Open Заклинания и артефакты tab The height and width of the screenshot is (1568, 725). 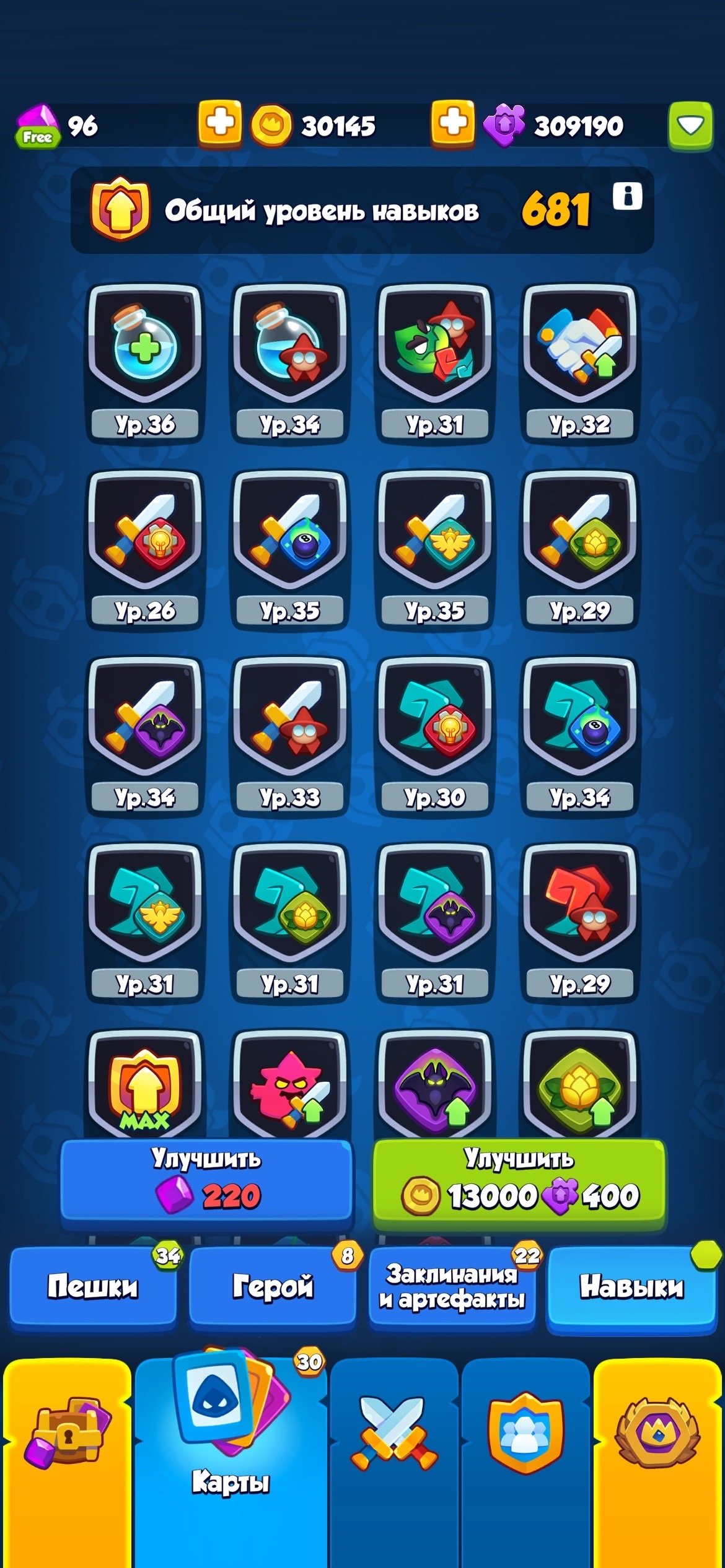click(x=452, y=1286)
